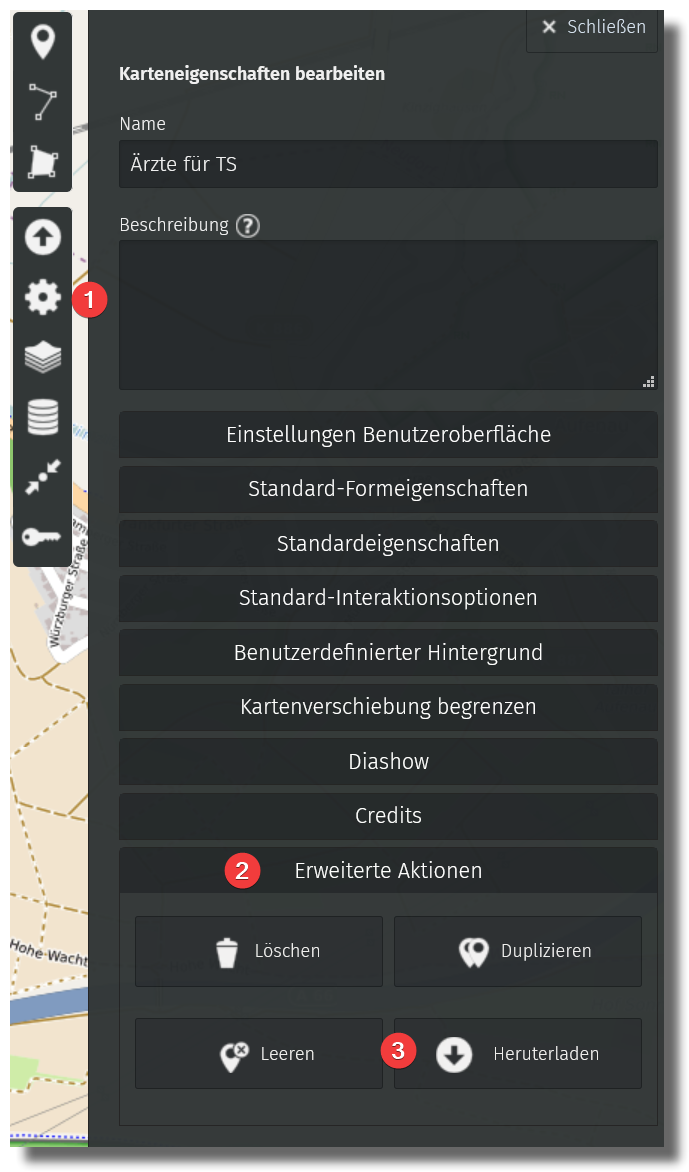Open the import data upload icon
The width and height of the screenshot is (689, 1172).
[42, 237]
